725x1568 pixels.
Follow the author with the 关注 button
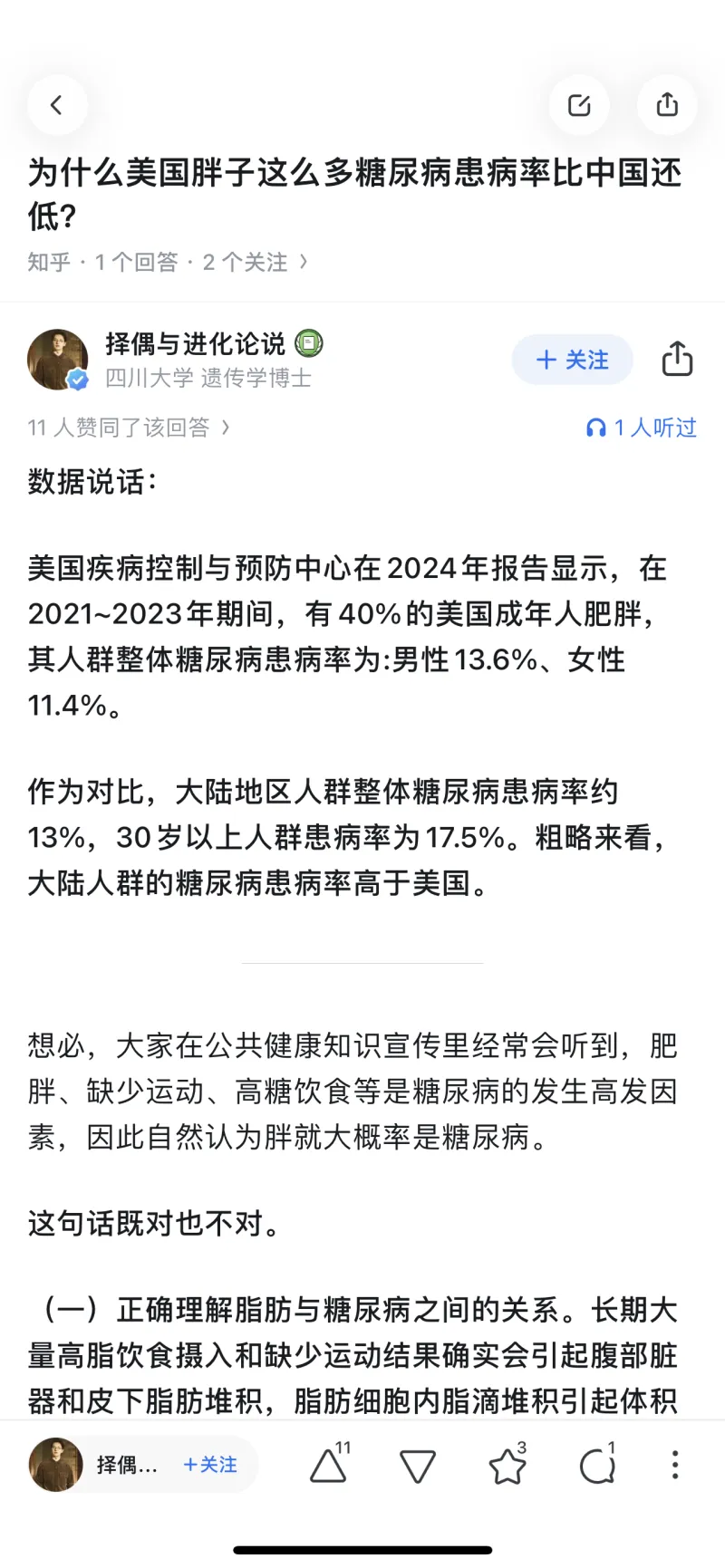coord(572,360)
